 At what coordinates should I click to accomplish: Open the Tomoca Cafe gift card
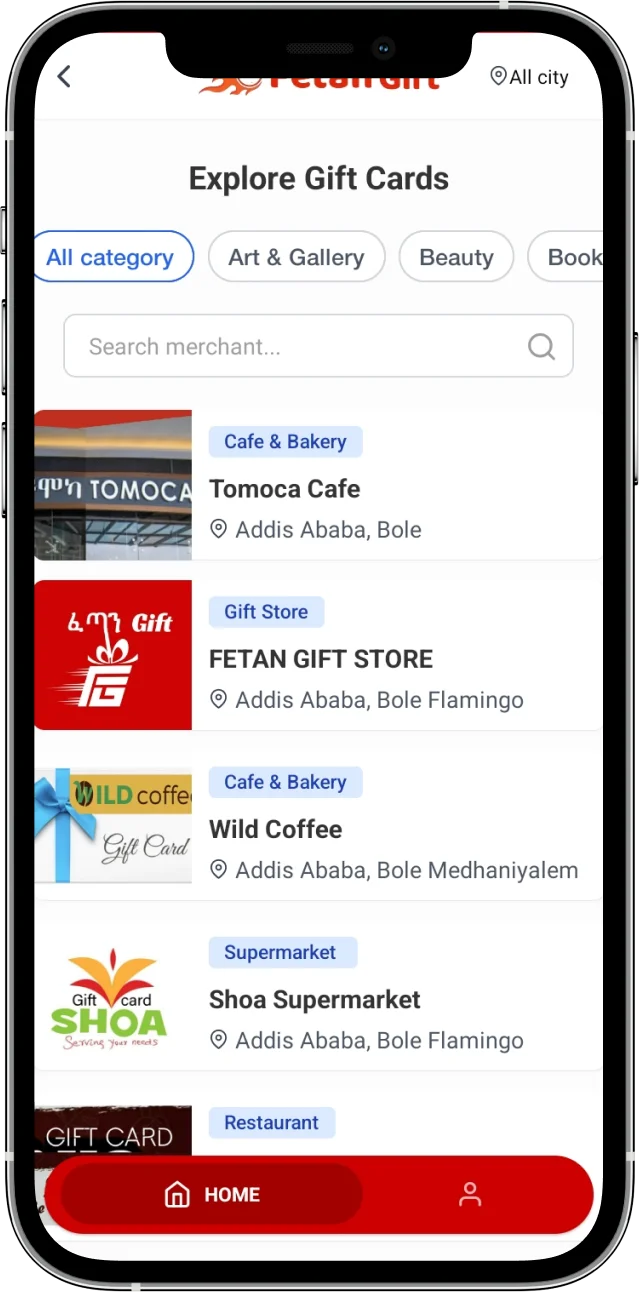(x=318, y=486)
